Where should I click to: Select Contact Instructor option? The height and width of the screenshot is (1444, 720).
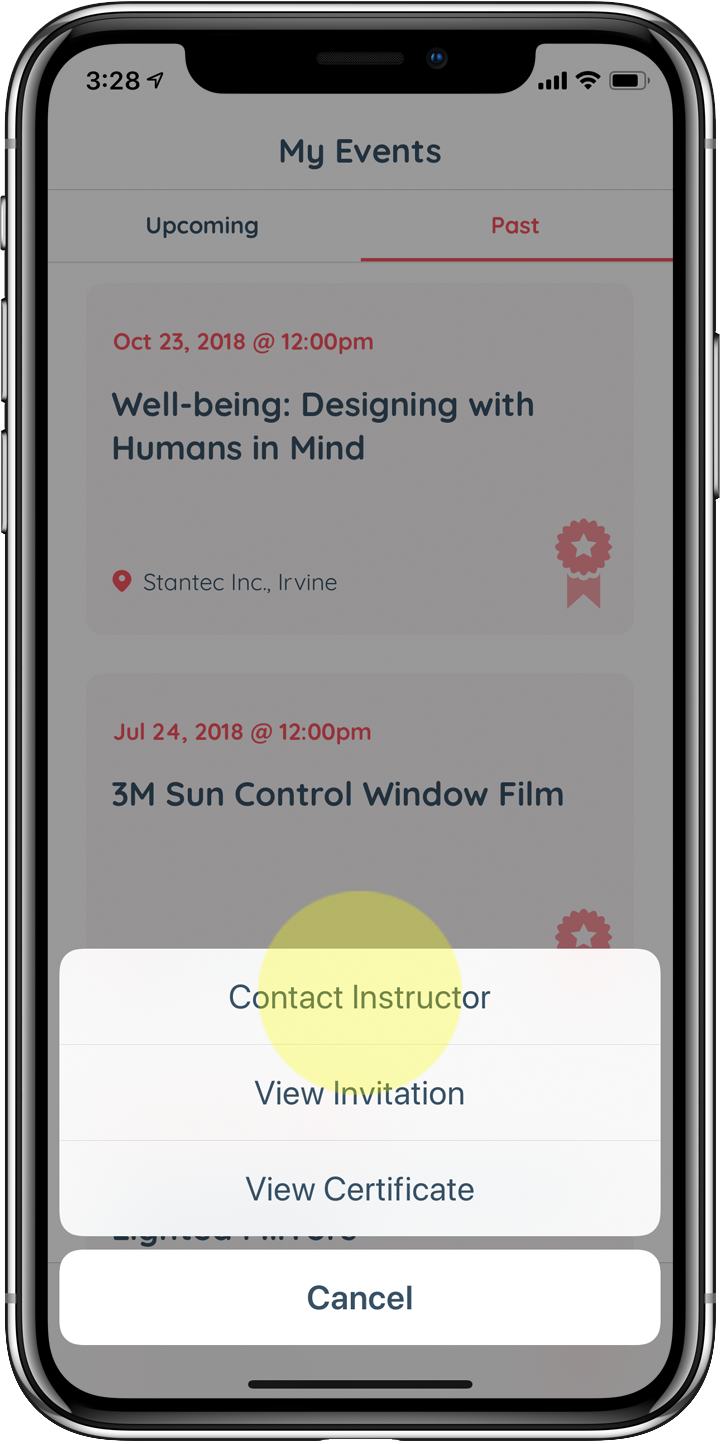[360, 997]
